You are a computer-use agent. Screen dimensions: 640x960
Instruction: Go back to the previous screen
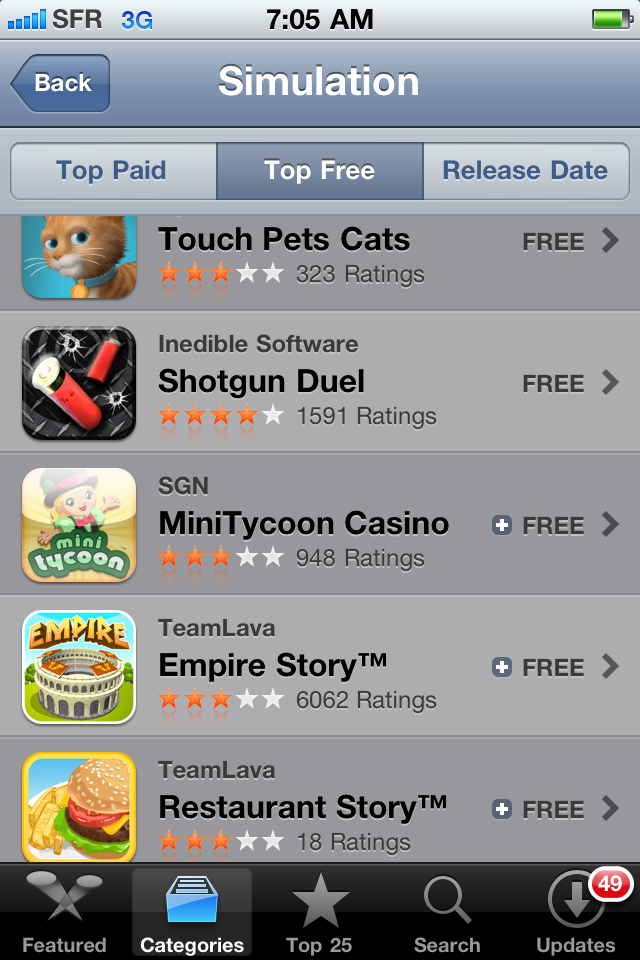tap(60, 83)
